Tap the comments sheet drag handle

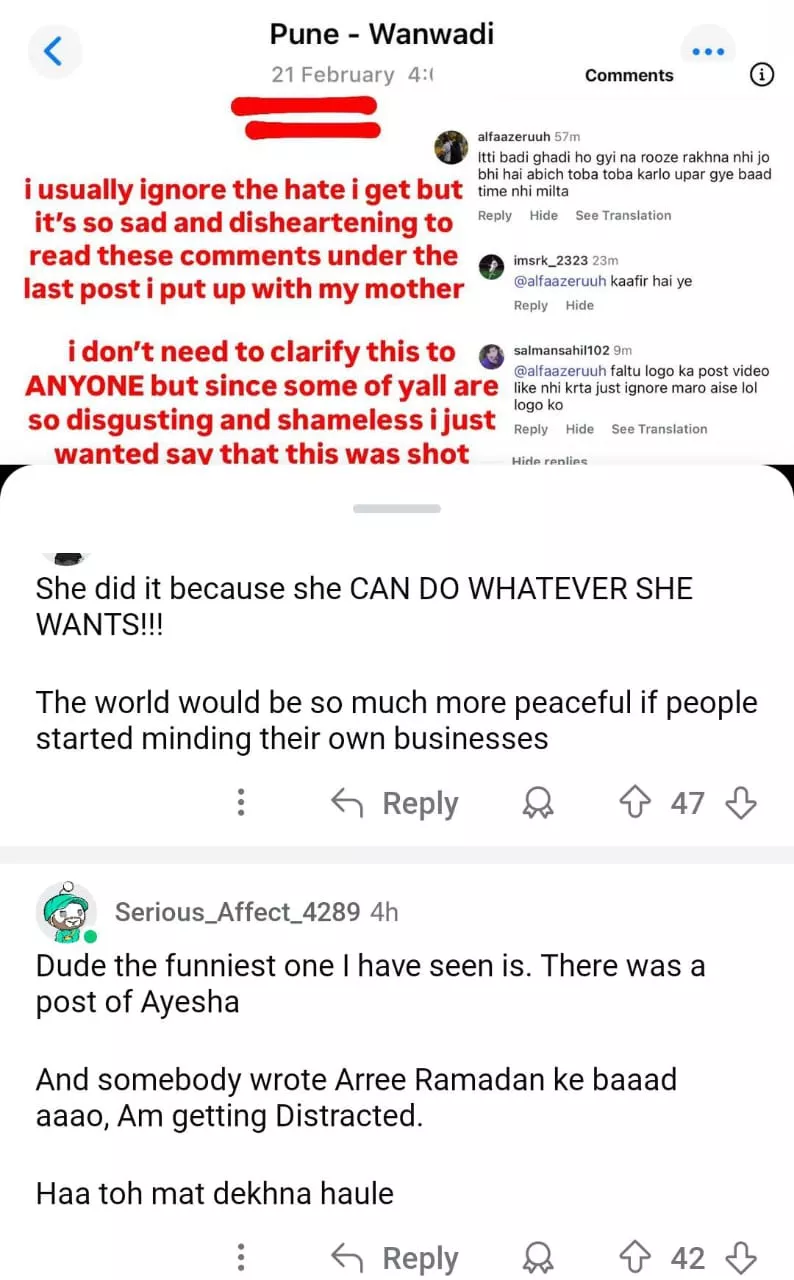point(397,509)
